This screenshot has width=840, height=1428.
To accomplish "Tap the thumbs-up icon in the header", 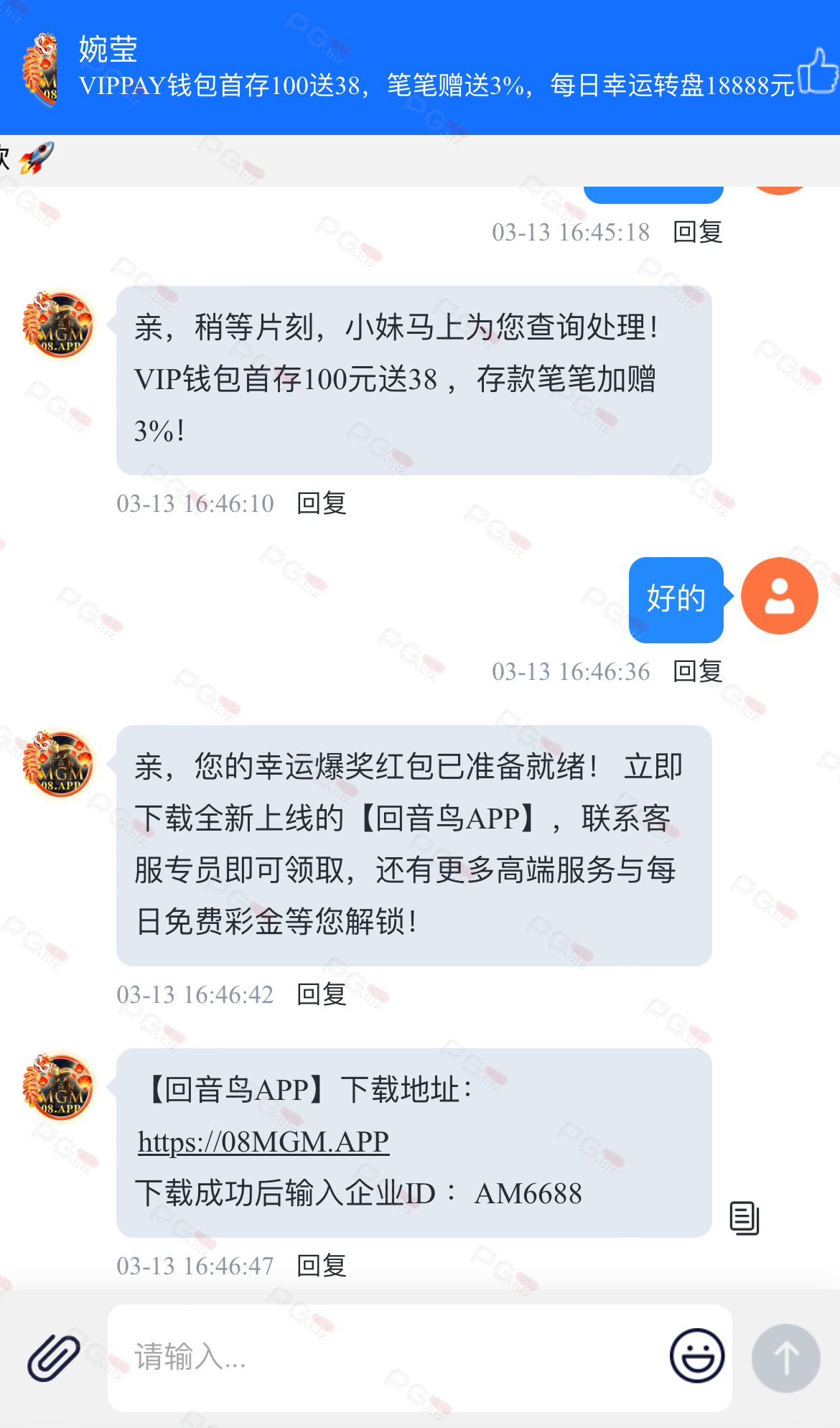I will click(x=818, y=71).
